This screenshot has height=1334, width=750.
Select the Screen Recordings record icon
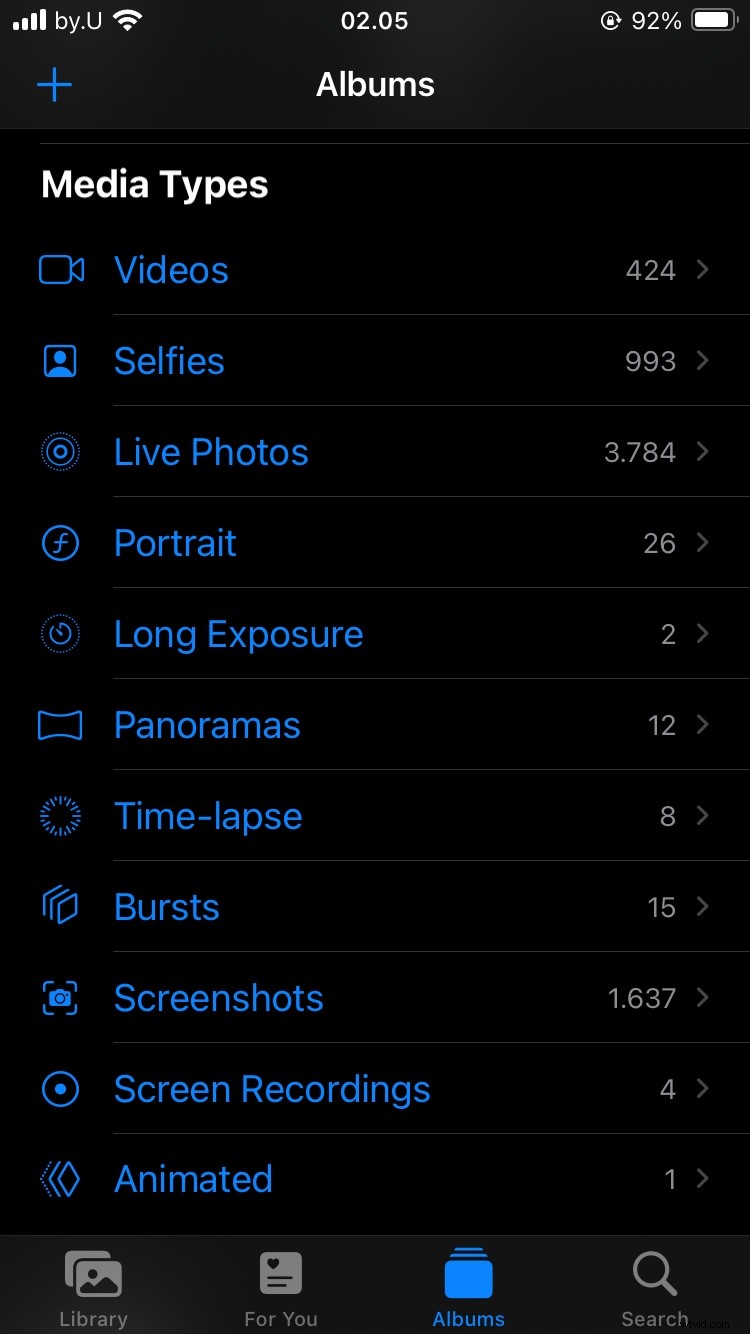tap(60, 1089)
